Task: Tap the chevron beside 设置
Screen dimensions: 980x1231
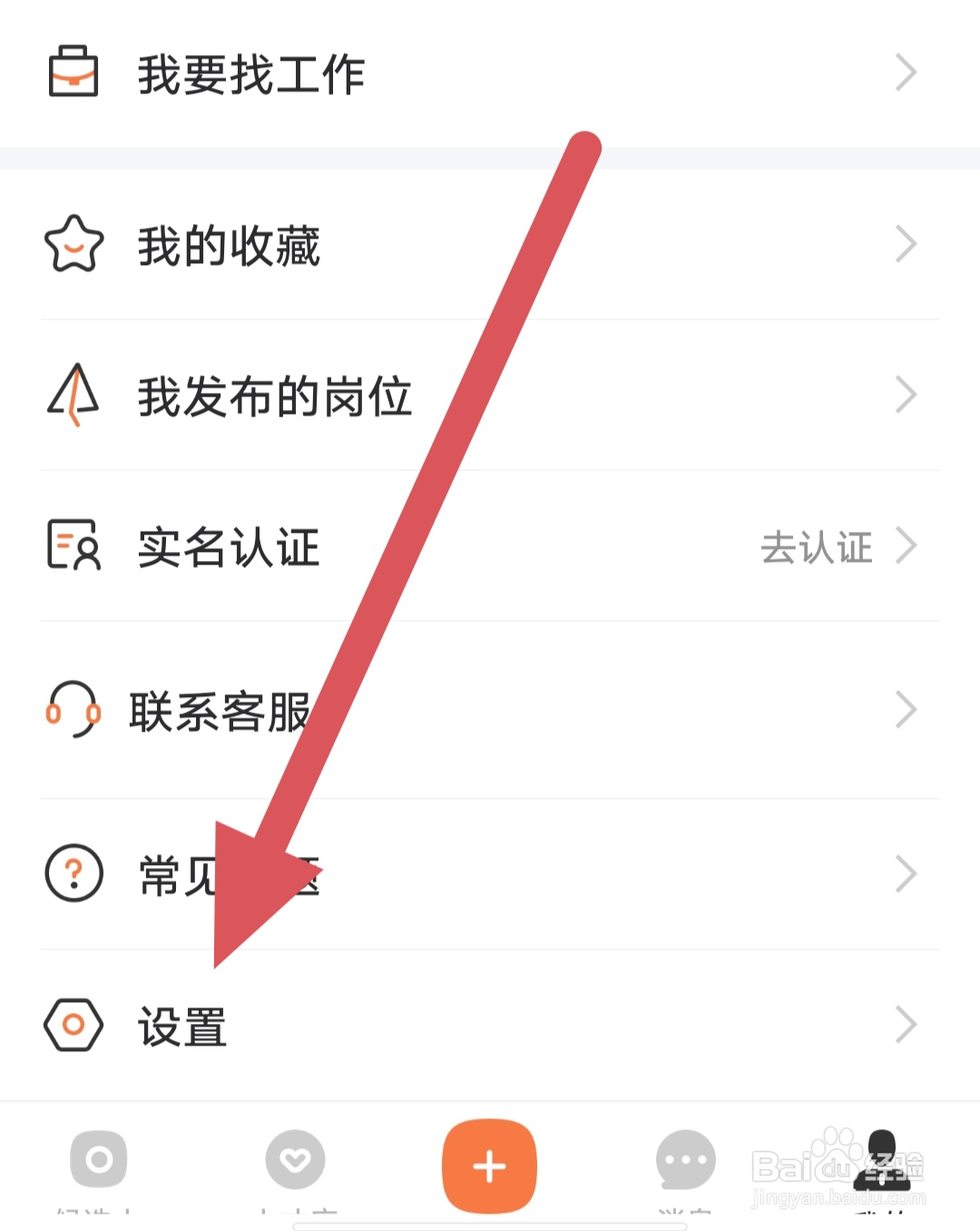Action: (x=906, y=1025)
